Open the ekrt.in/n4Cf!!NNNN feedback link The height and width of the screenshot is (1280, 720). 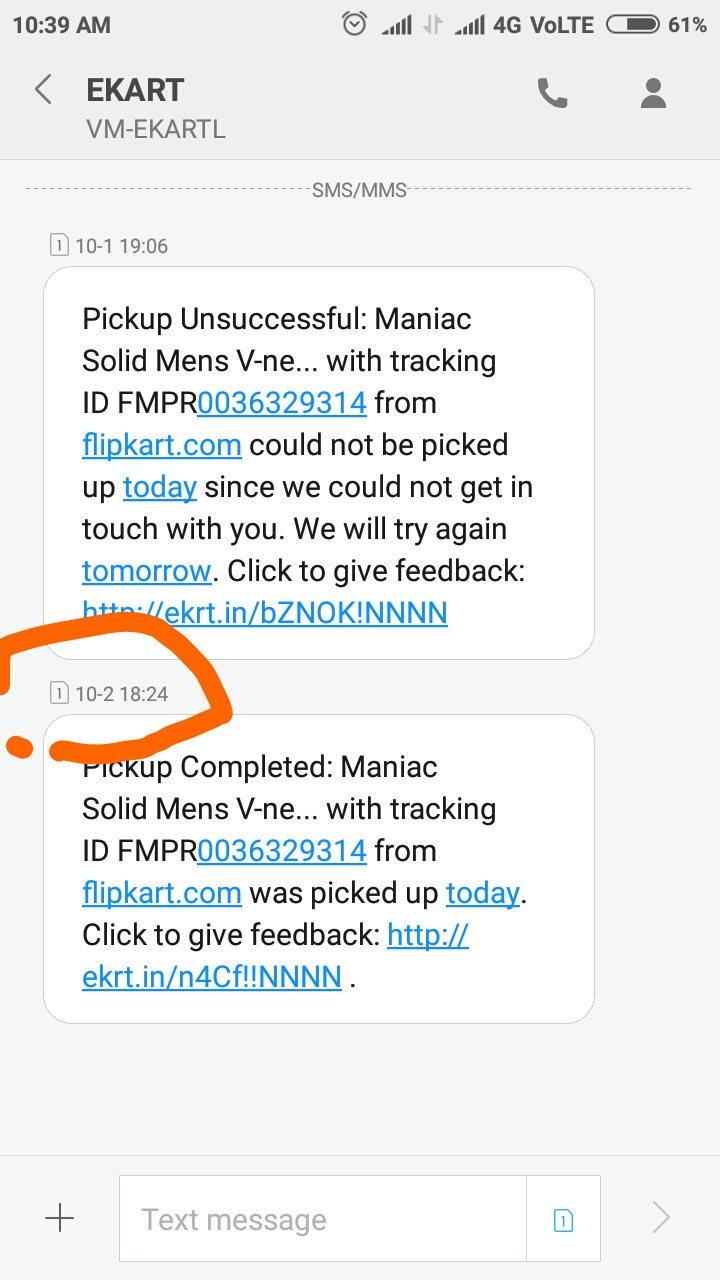212,976
